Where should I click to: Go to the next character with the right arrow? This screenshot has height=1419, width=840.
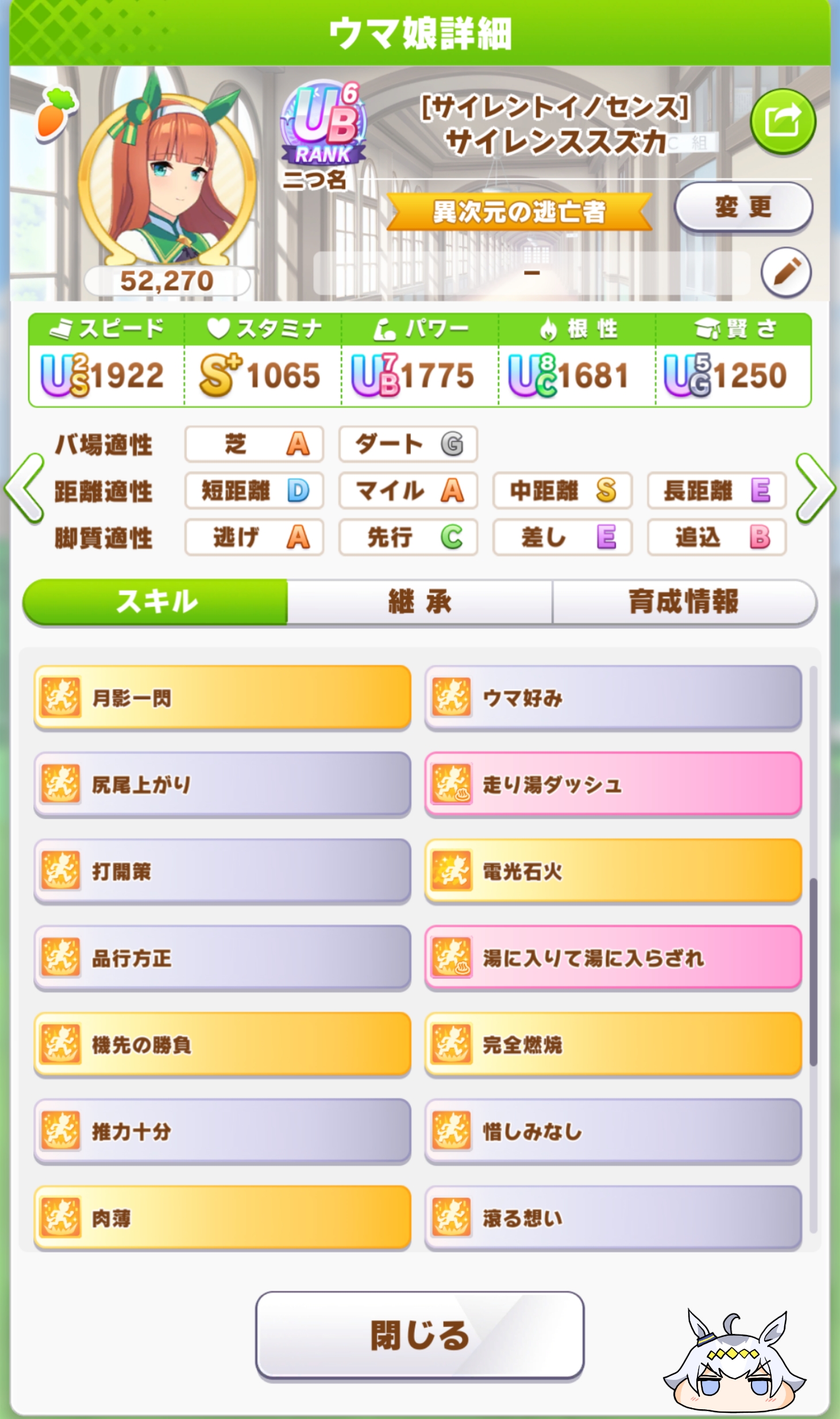point(815,488)
